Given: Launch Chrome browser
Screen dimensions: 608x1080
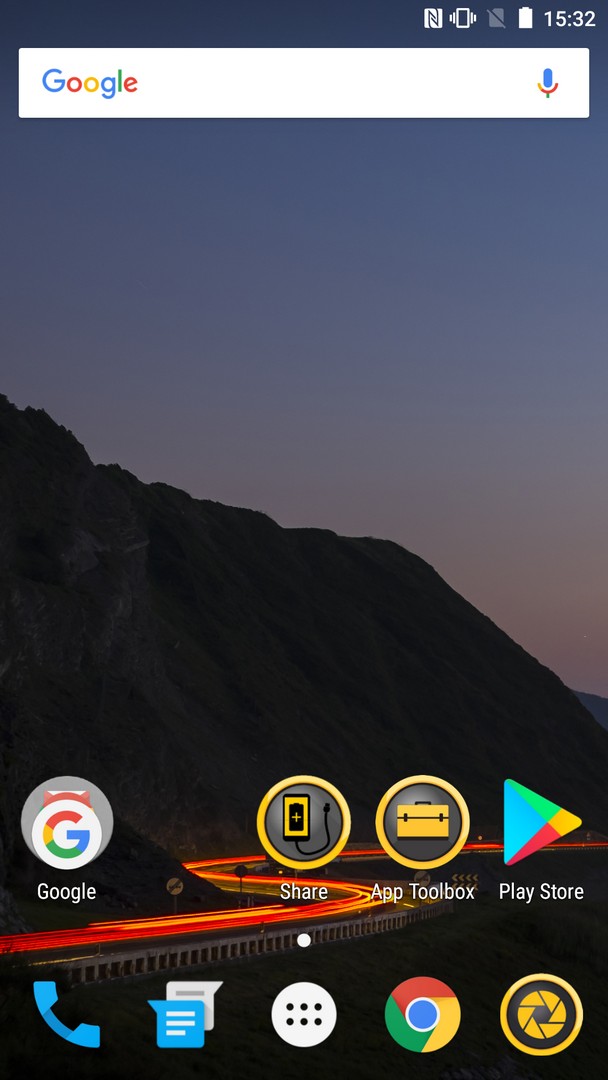Looking at the screenshot, I should pos(422,1014).
